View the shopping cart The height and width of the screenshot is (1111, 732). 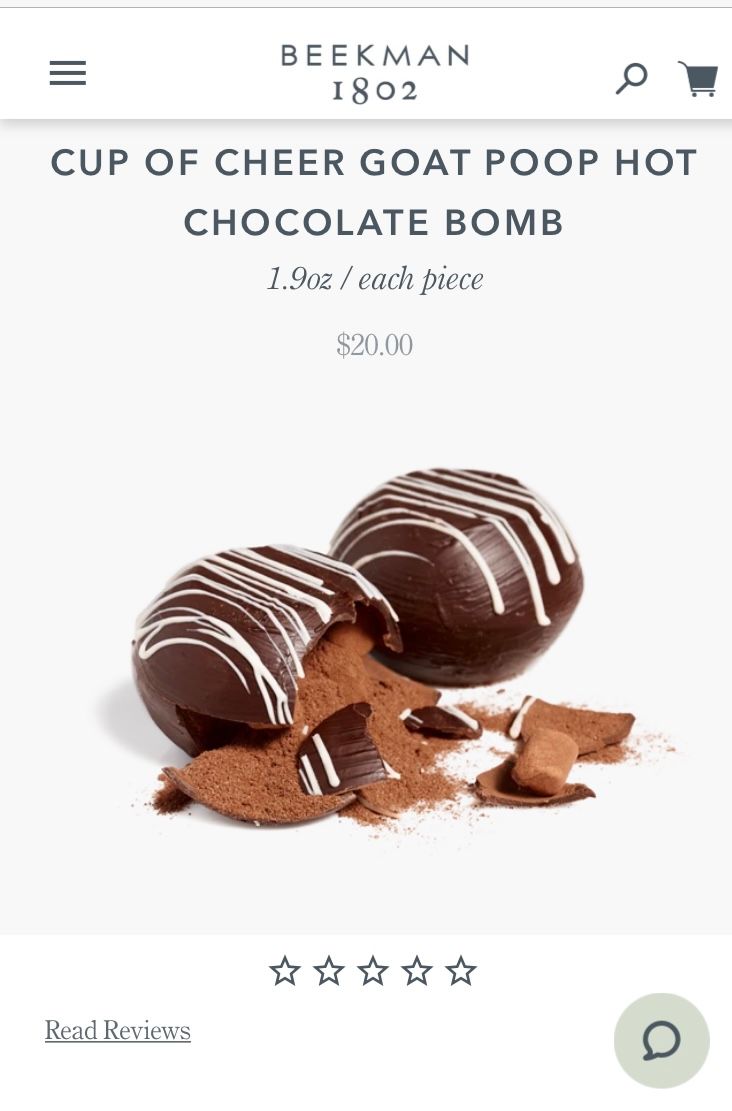click(x=698, y=77)
